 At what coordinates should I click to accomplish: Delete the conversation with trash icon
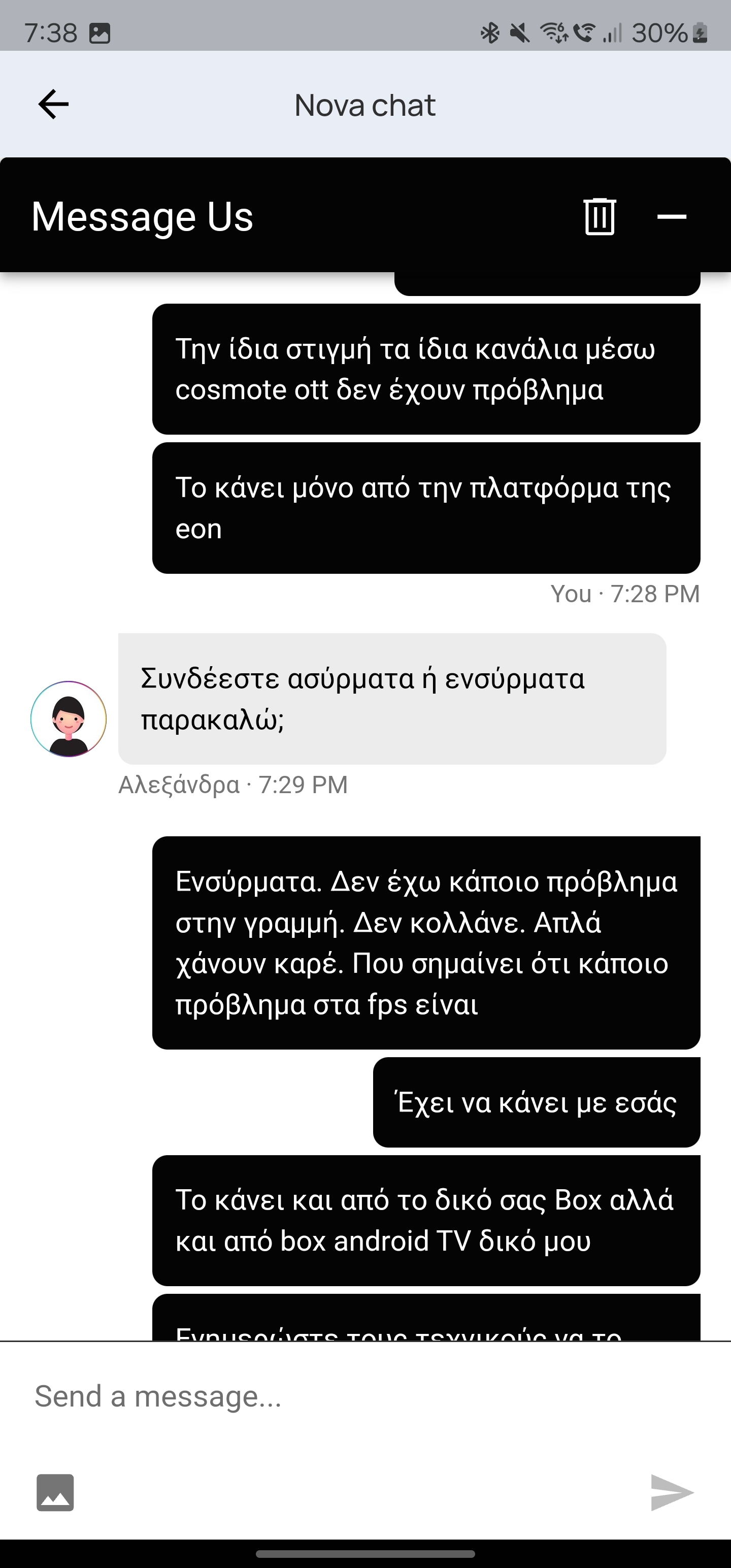coord(600,216)
